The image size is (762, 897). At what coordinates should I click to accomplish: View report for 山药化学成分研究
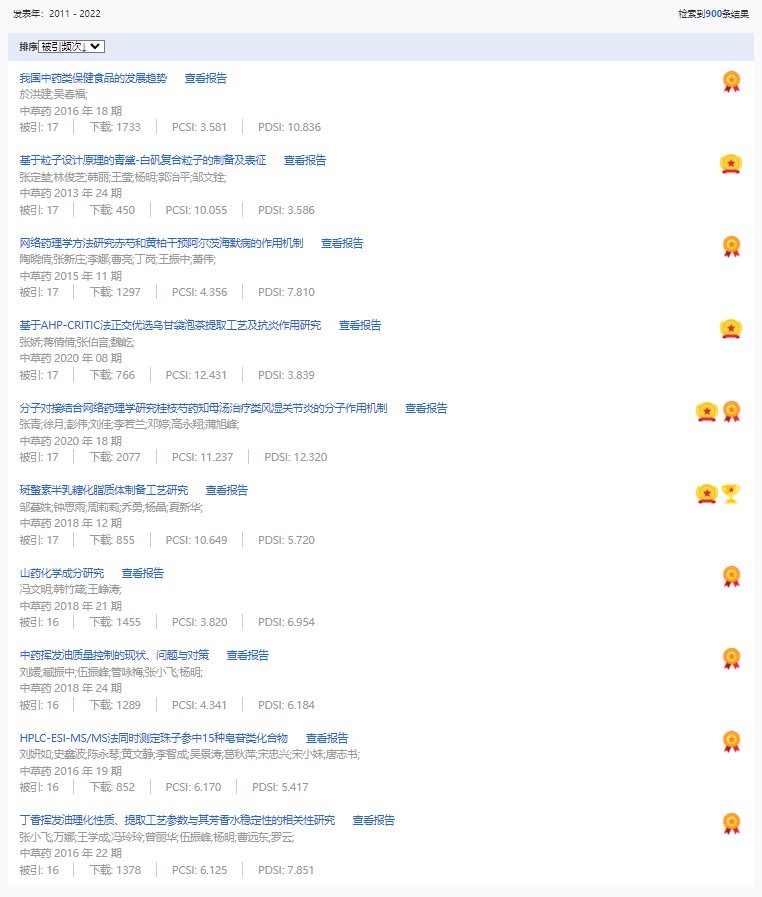[143, 573]
